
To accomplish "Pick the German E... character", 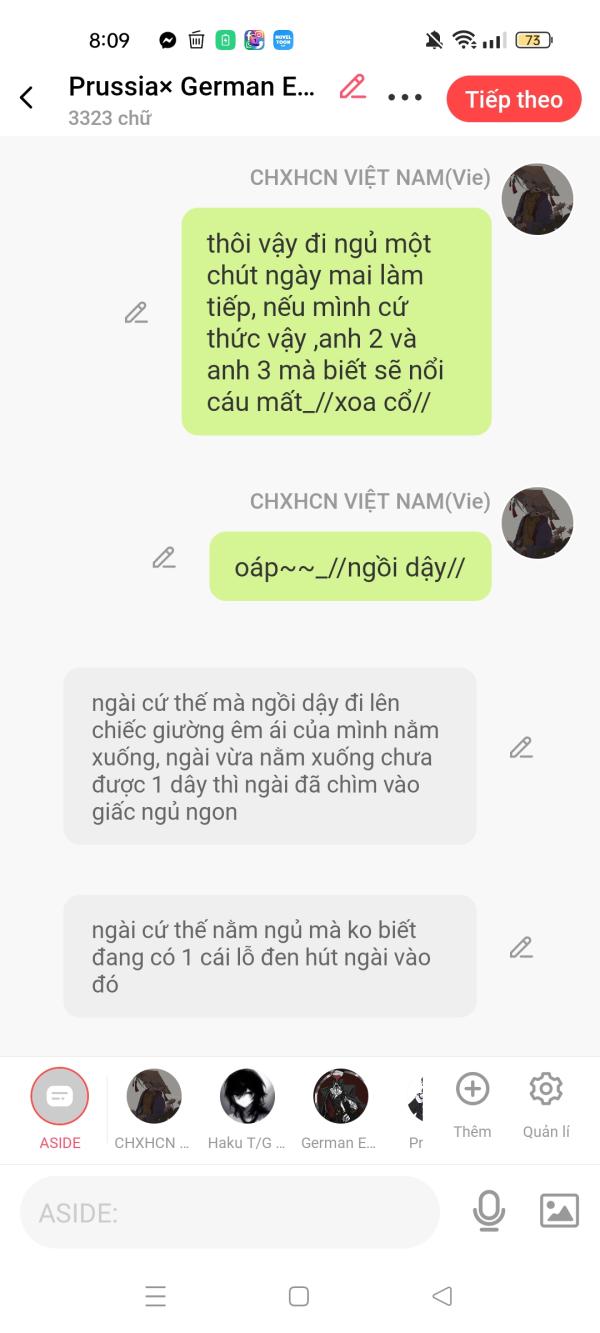I will [340, 1097].
